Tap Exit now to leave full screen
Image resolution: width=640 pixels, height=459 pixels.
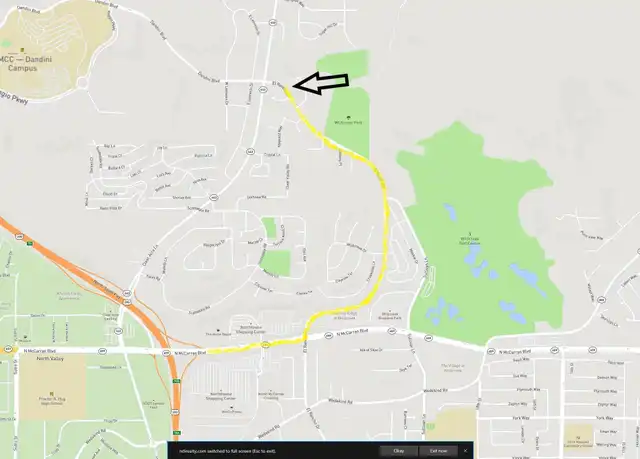[439, 450]
